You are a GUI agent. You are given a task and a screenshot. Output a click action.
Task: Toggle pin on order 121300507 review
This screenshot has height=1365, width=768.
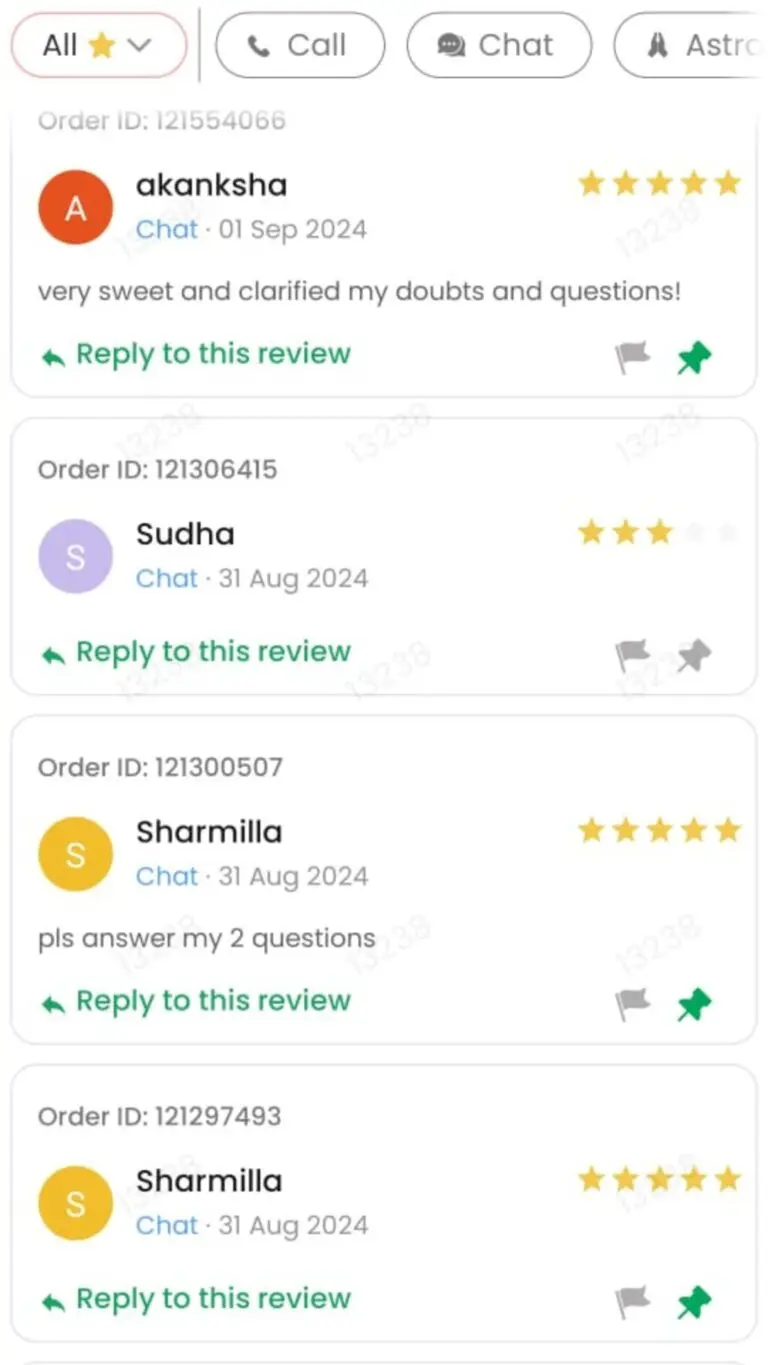tap(694, 1004)
